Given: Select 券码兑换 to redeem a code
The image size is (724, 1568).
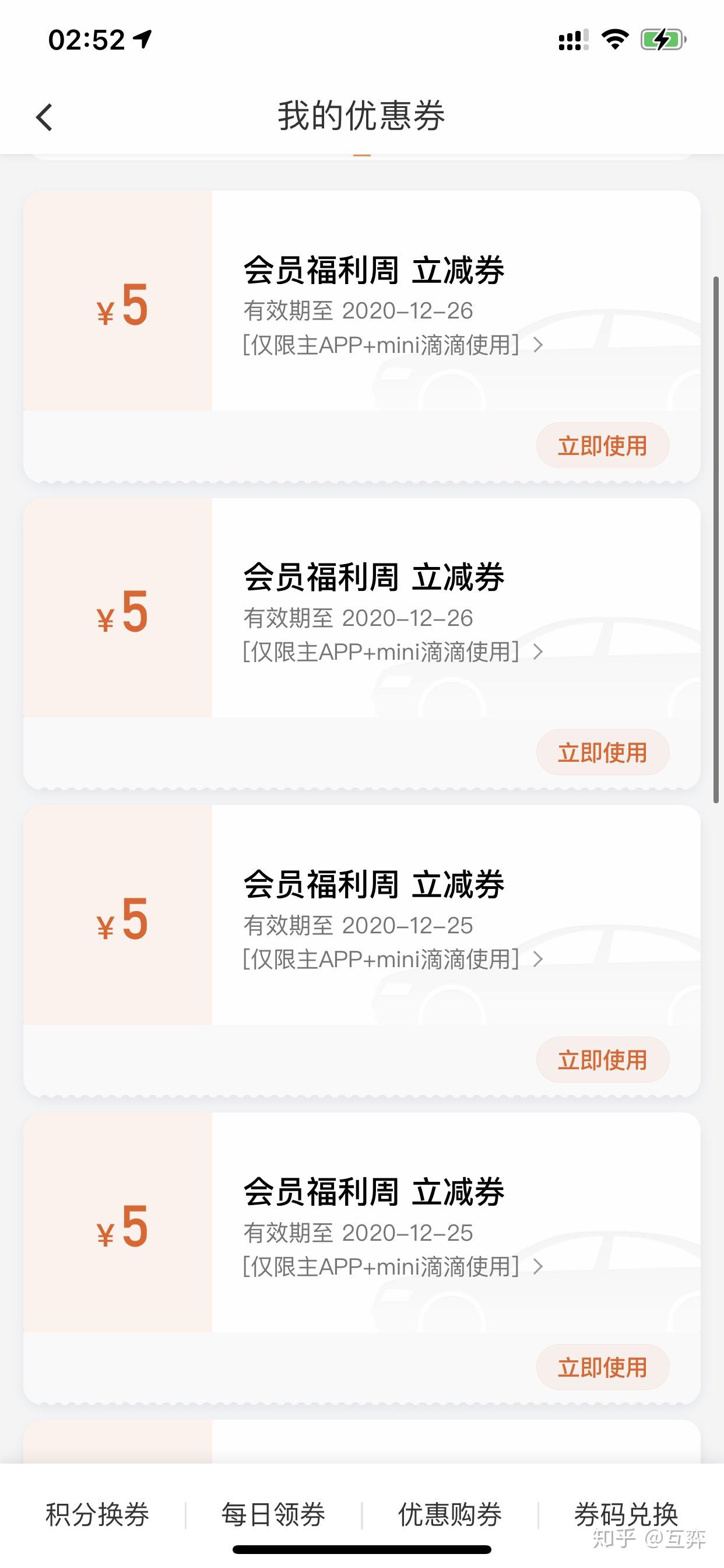Looking at the screenshot, I should point(625,1514).
